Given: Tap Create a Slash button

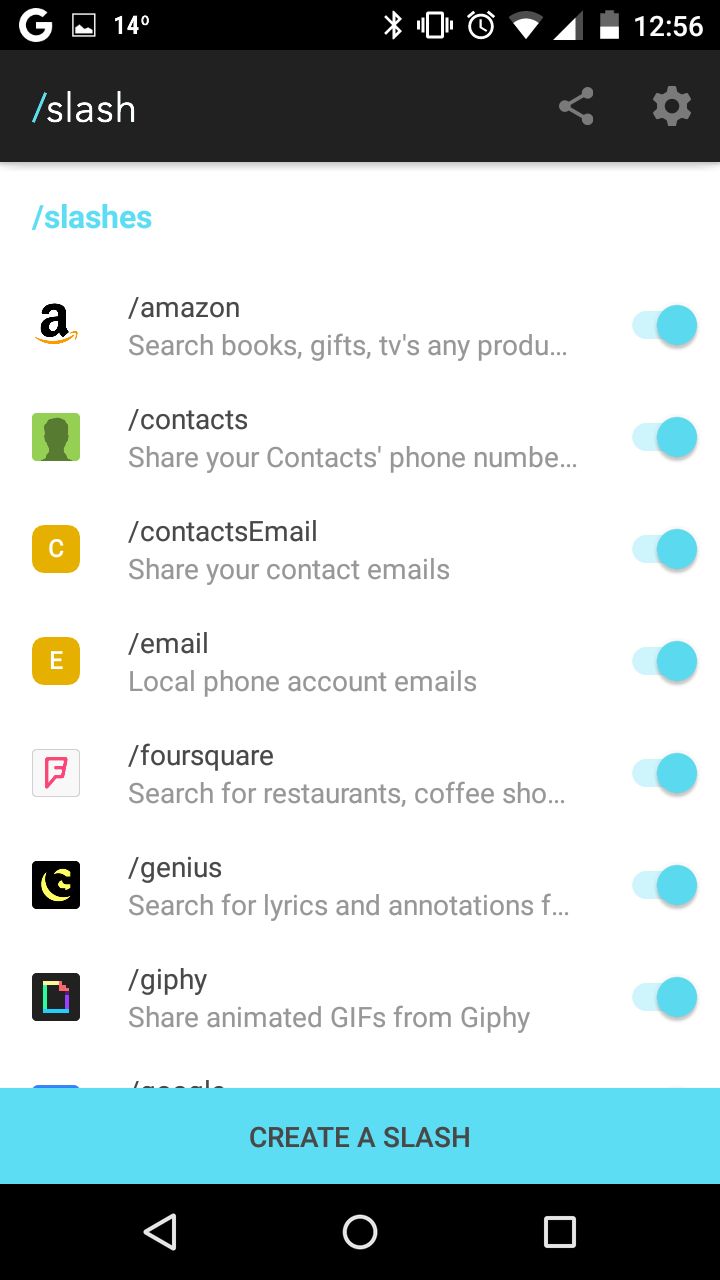Looking at the screenshot, I should pos(360,1137).
